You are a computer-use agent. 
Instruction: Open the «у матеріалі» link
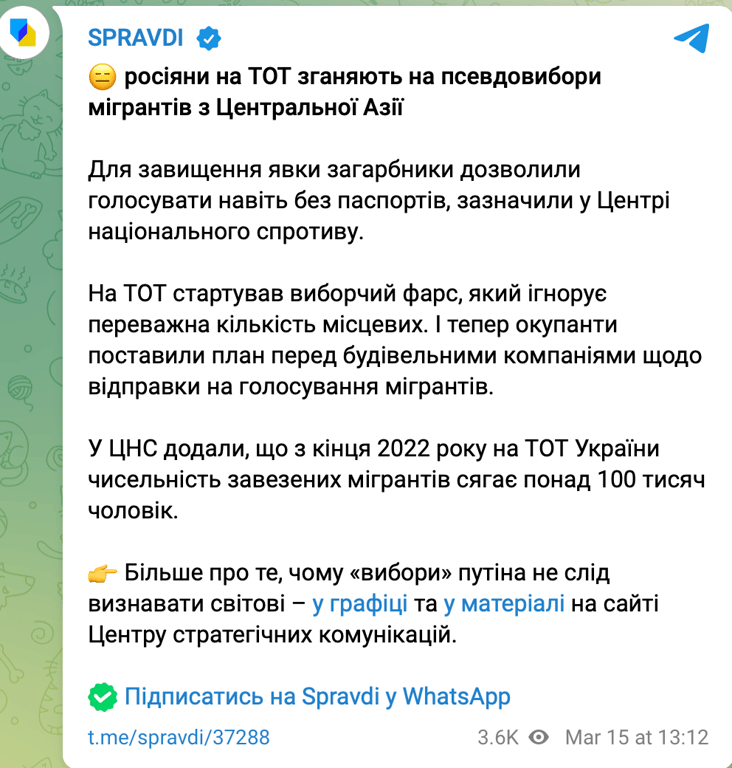(x=505, y=603)
